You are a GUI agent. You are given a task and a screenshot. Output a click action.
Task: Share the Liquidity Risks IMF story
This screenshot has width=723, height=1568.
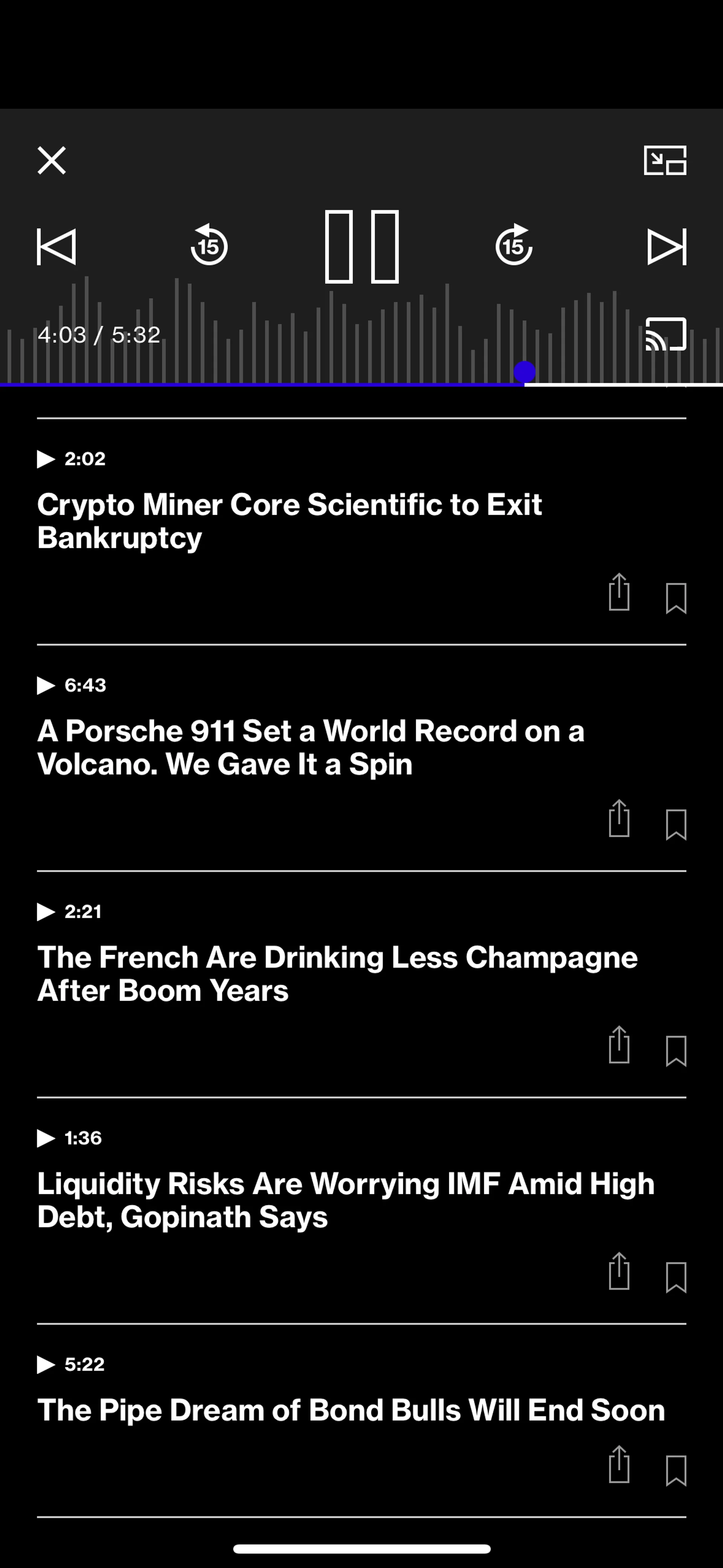click(x=619, y=1272)
